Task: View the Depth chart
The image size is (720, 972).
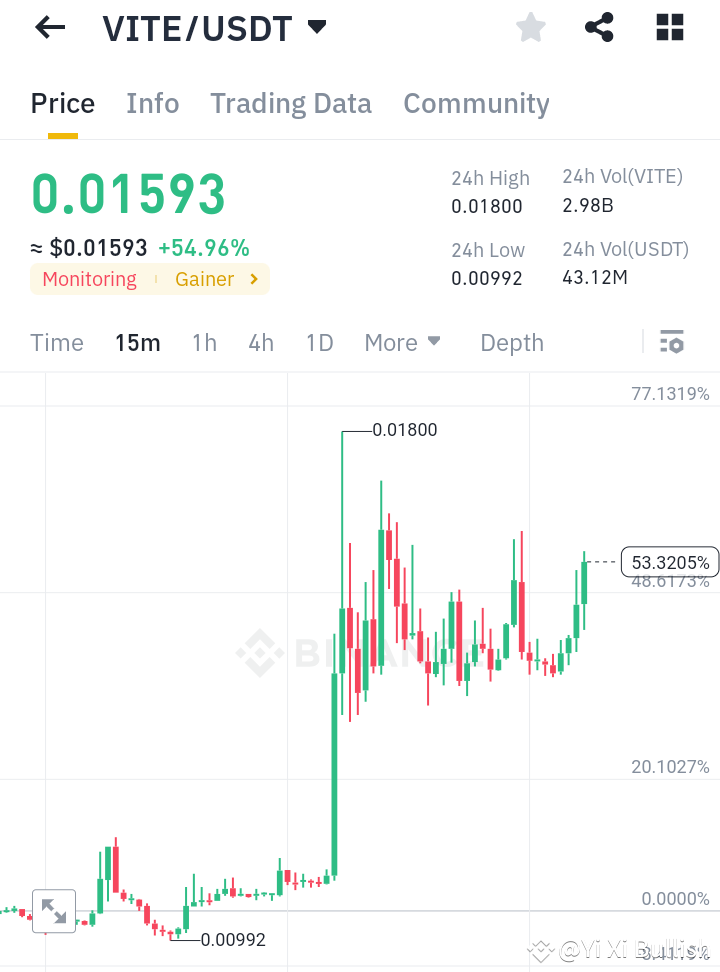Action: [x=511, y=342]
